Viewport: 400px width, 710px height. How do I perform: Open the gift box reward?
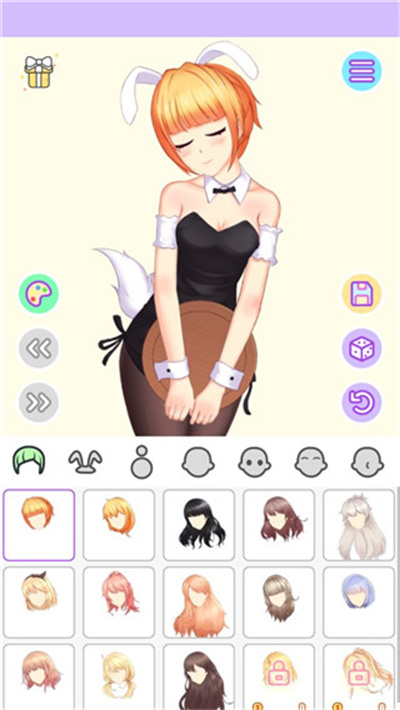pyautogui.click(x=39, y=71)
